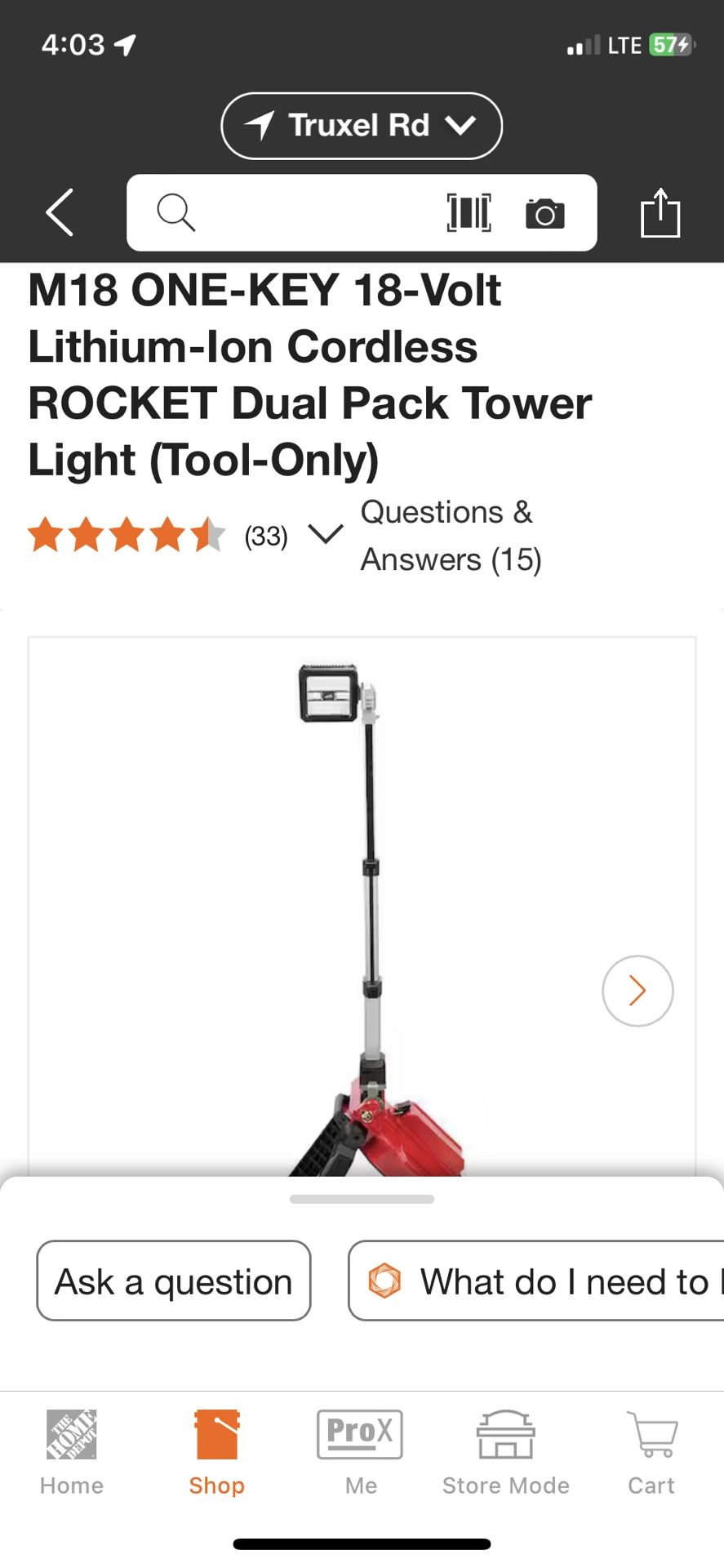Share this product
This screenshot has width=724, height=1568.
[660, 212]
